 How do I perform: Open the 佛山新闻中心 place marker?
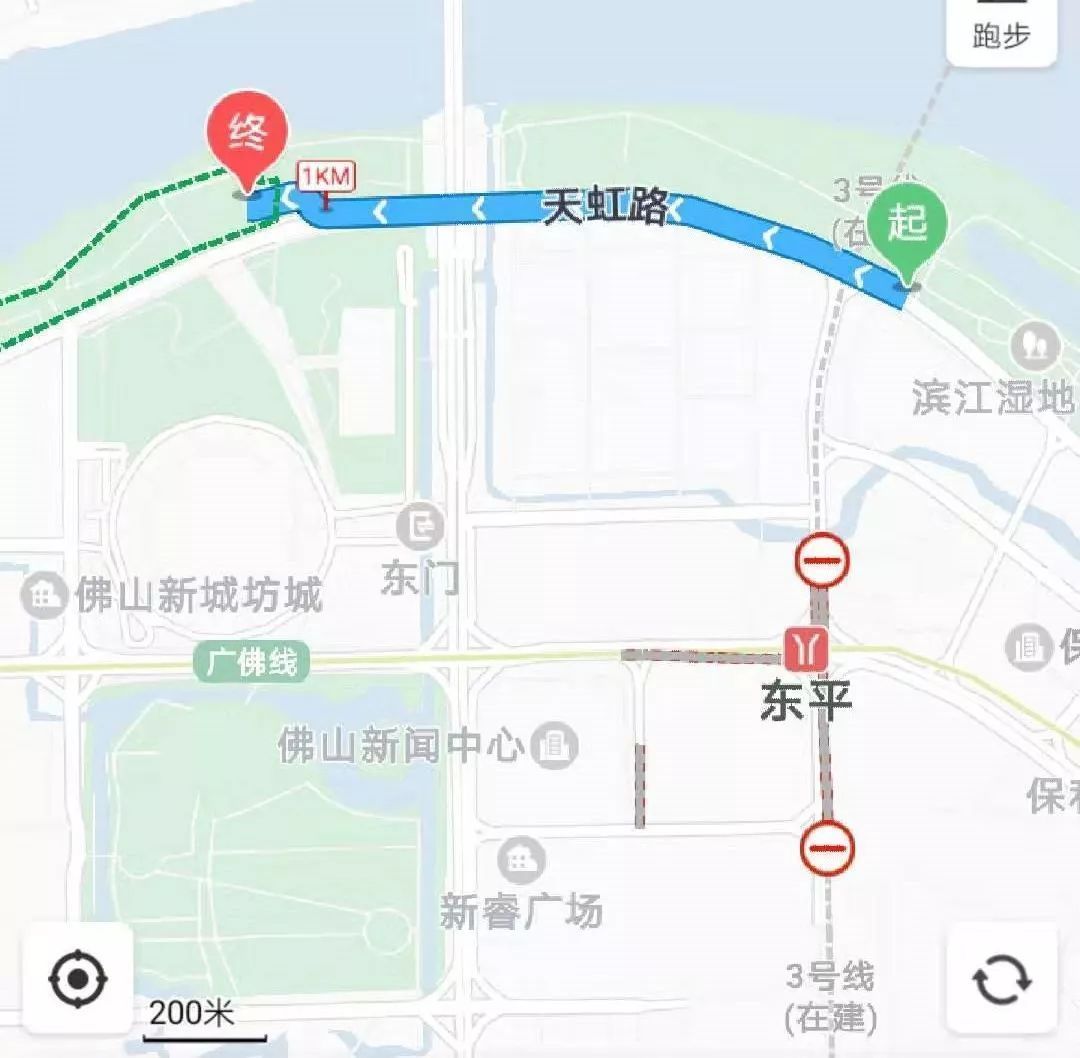pos(553,745)
